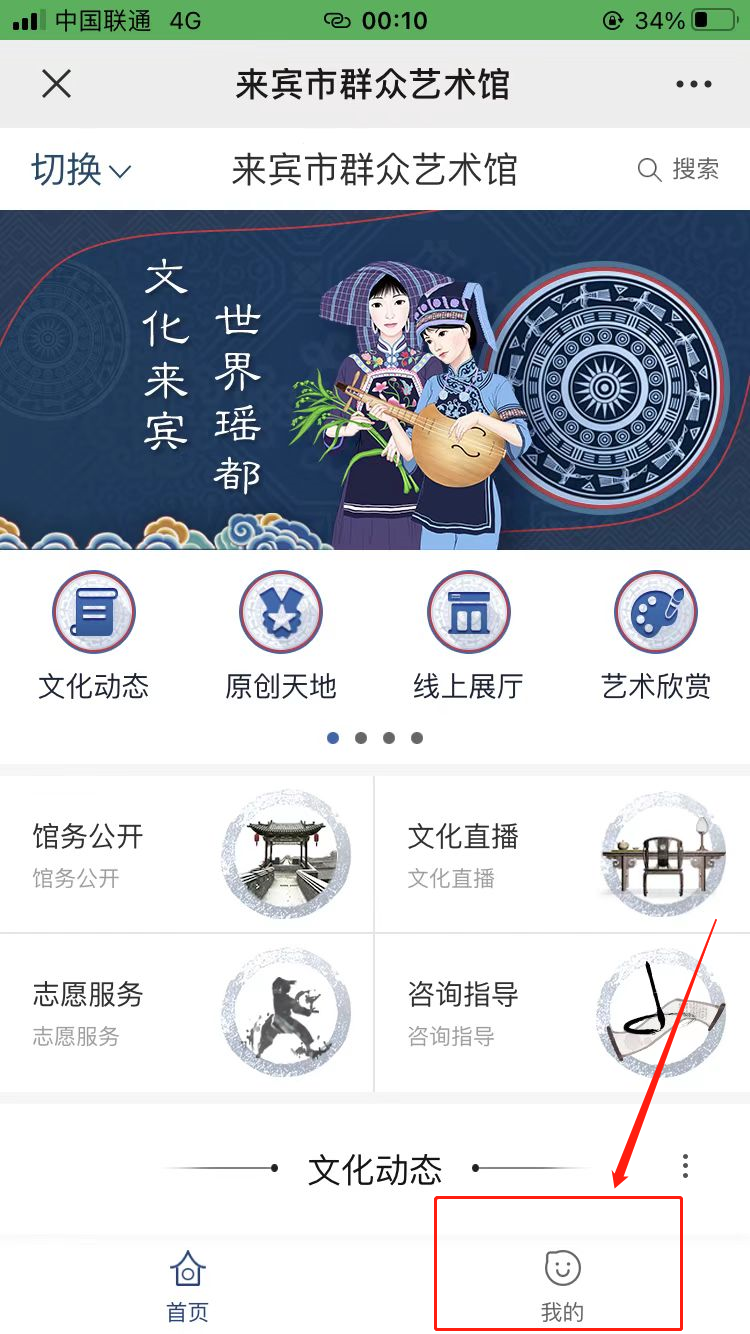This screenshot has height=1334, width=750.
Task: Open the 搜索 search
Action: point(678,170)
